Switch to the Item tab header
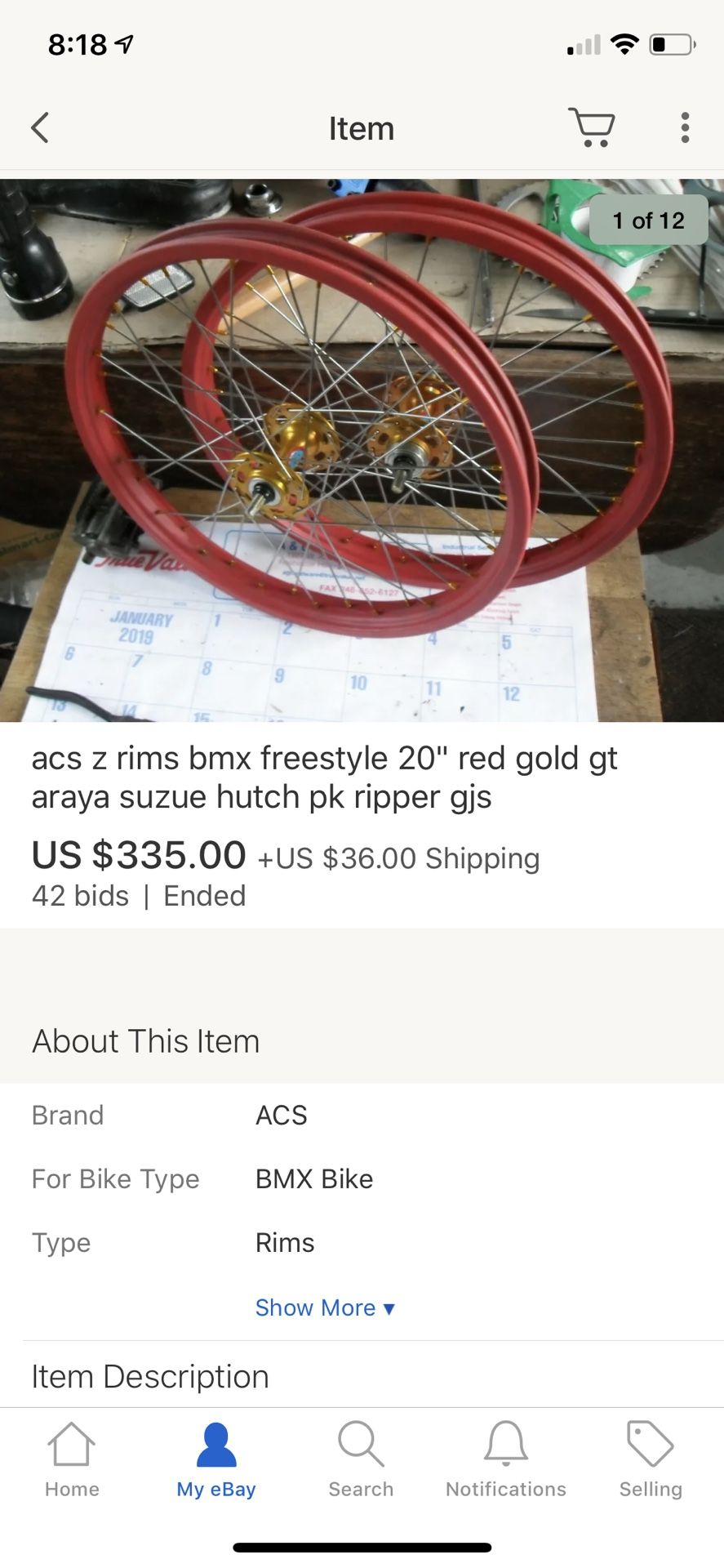 point(362,127)
